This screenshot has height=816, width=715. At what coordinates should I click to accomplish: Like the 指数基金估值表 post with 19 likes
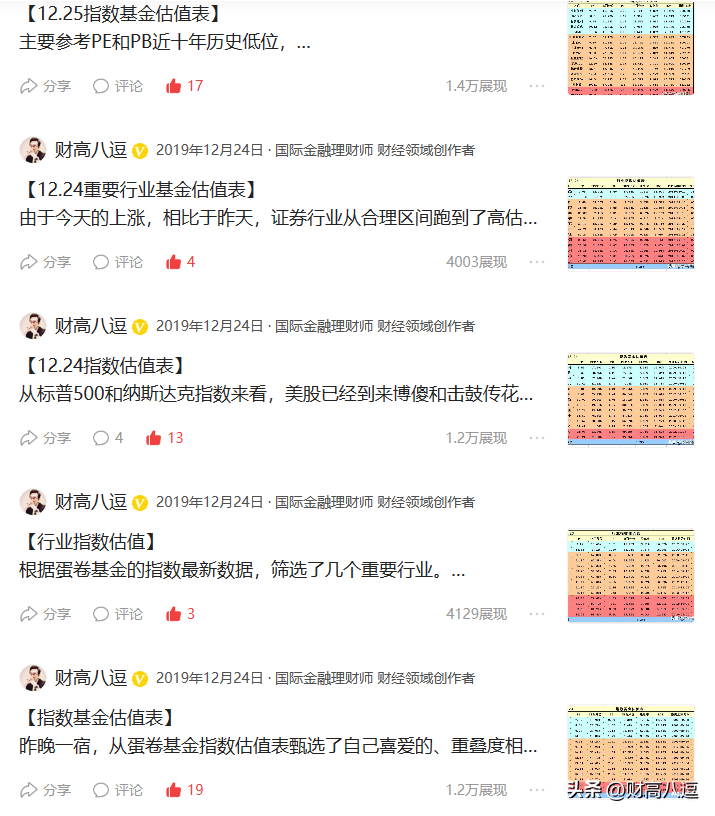(x=184, y=790)
